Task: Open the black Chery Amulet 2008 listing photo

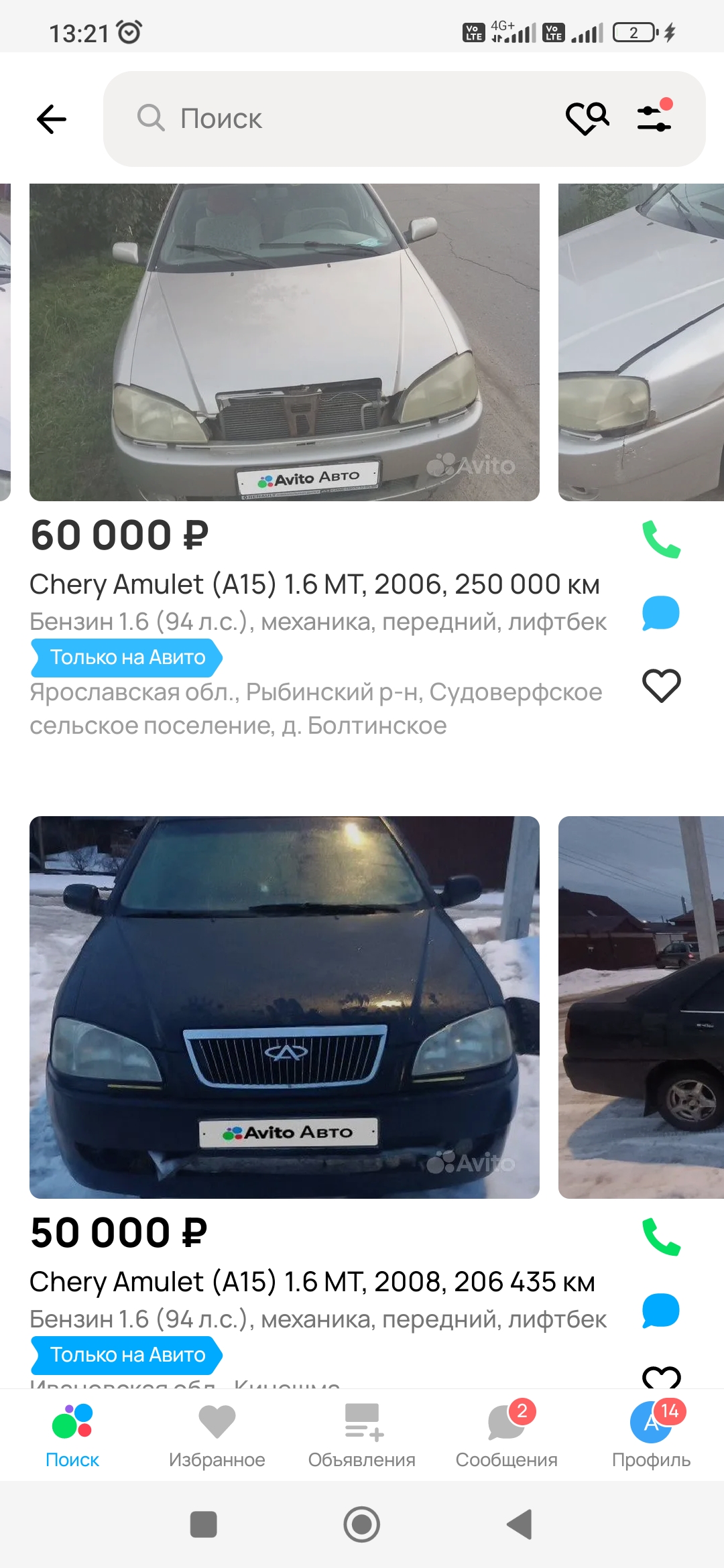Action: pos(284,1007)
